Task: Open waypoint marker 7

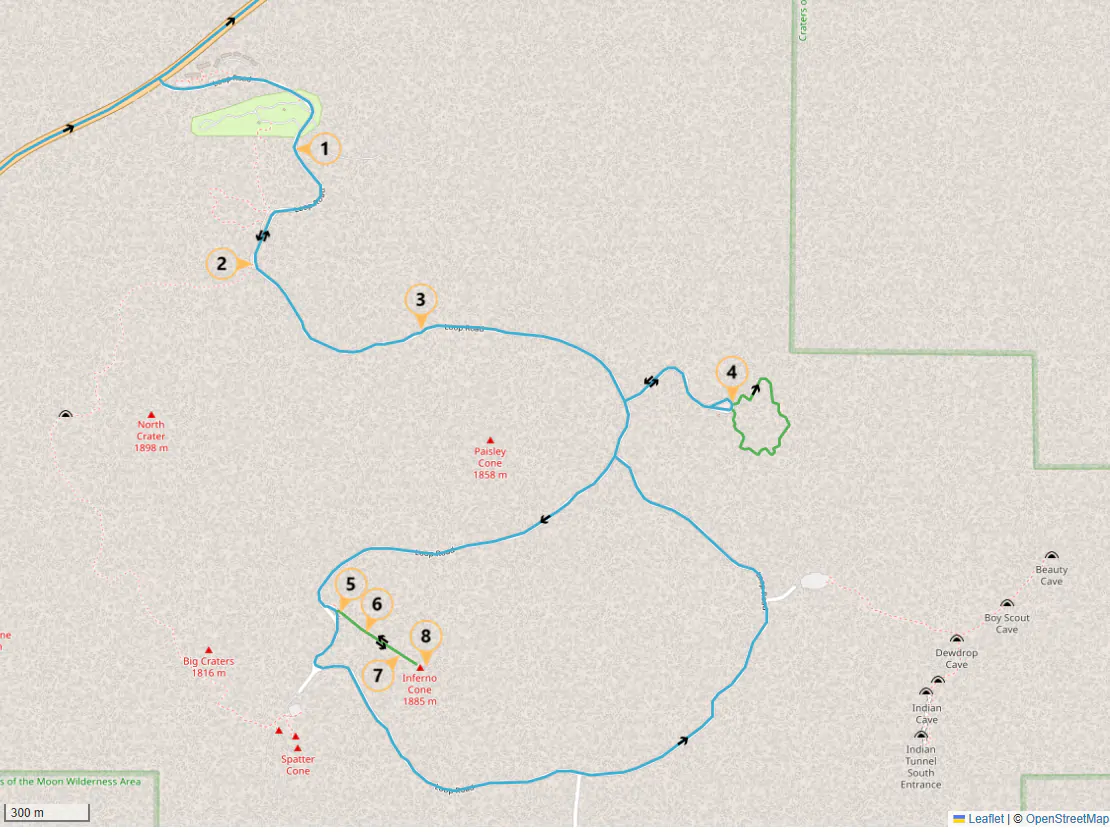Action: click(378, 676)
